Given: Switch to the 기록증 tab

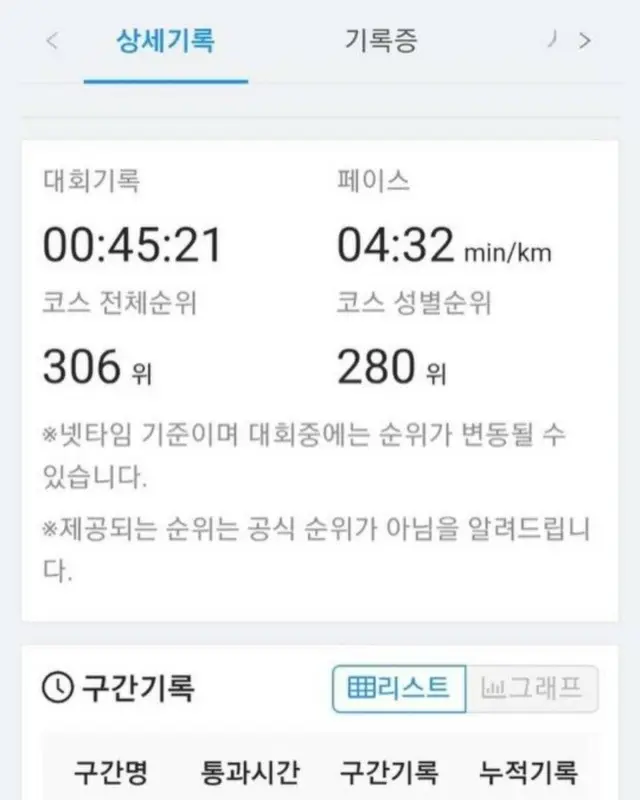Looking at the screenshot, I should pyautogui.click(x=381, y=41).
